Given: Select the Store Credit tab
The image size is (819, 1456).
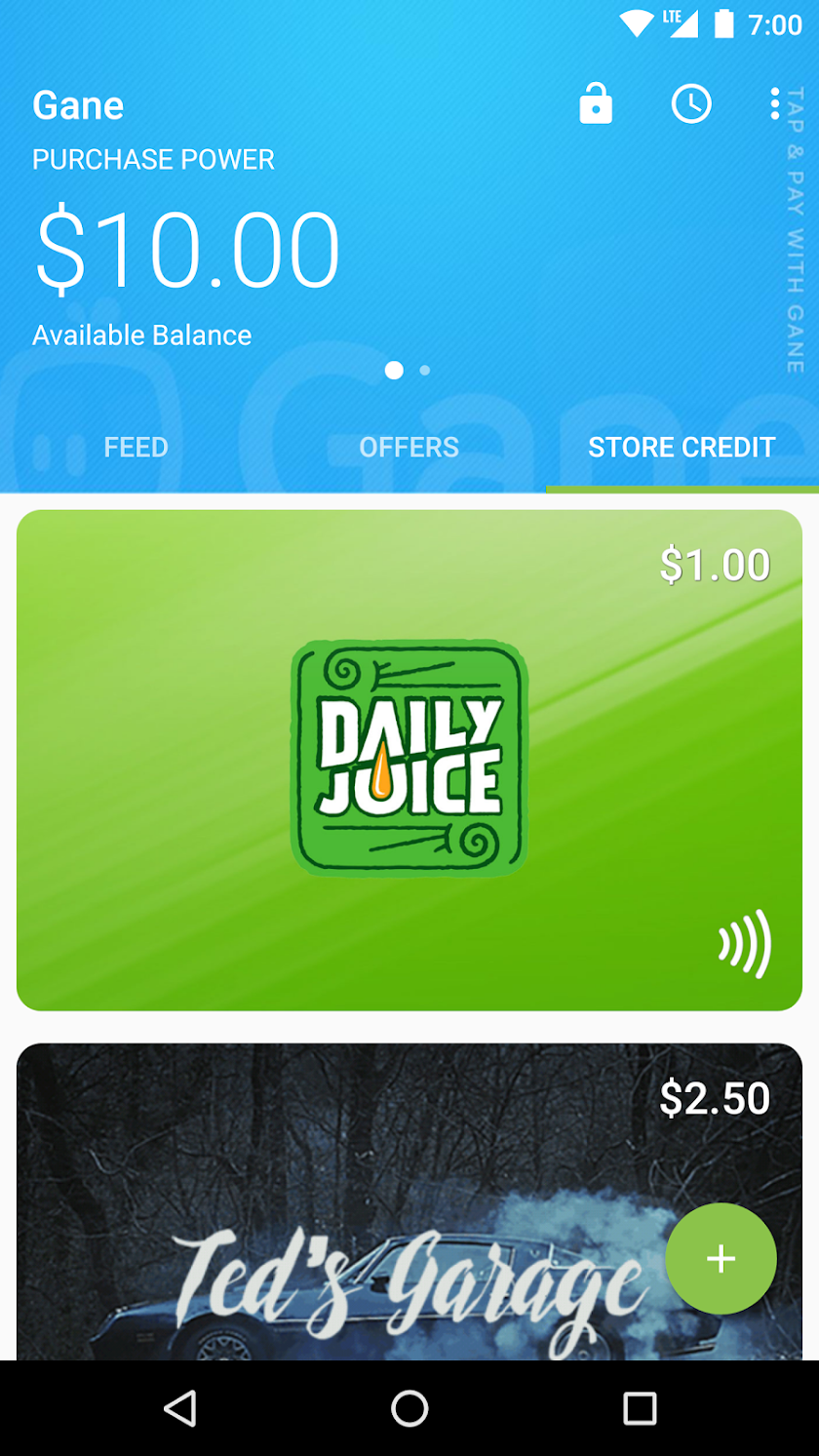Looking at the screenshot, I should 682,448.
